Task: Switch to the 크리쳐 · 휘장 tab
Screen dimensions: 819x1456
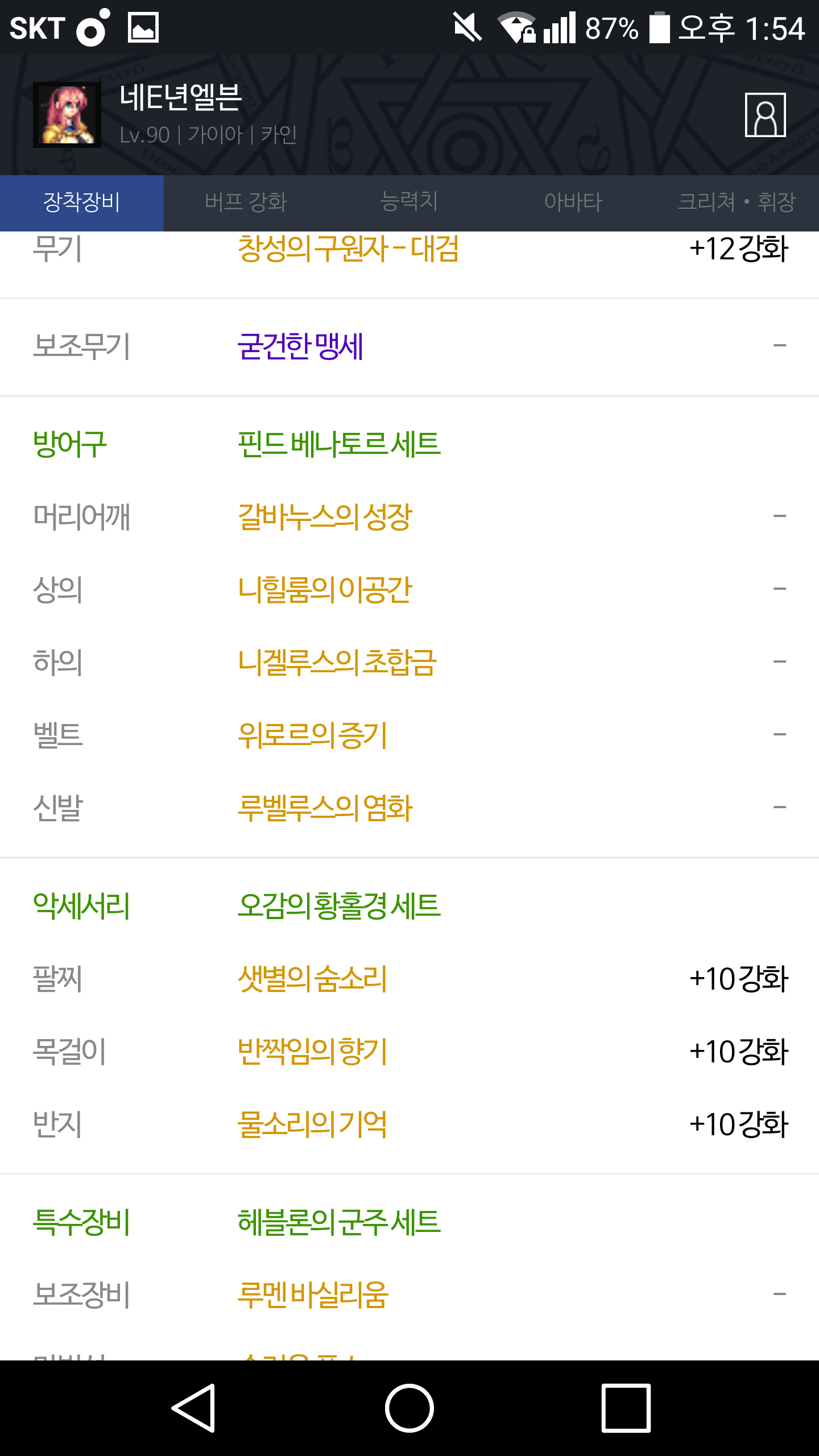Action: tap(737, 202)
